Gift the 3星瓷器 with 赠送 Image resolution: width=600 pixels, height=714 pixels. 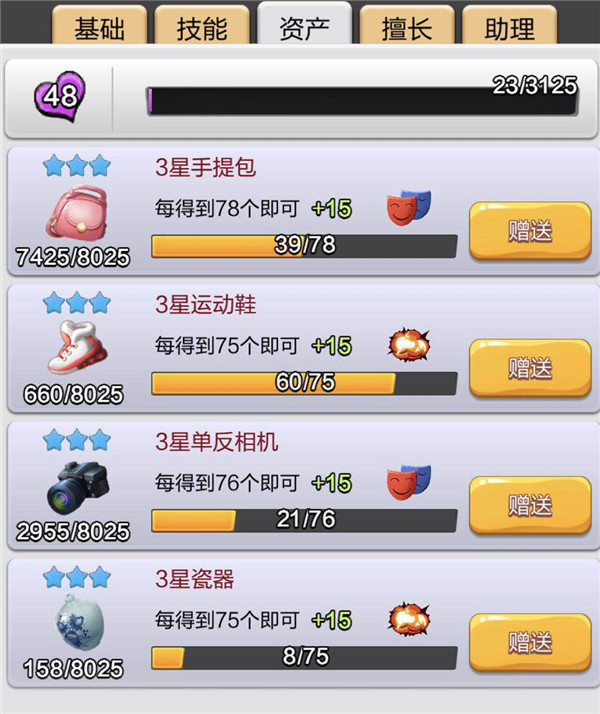click(530, 642)
